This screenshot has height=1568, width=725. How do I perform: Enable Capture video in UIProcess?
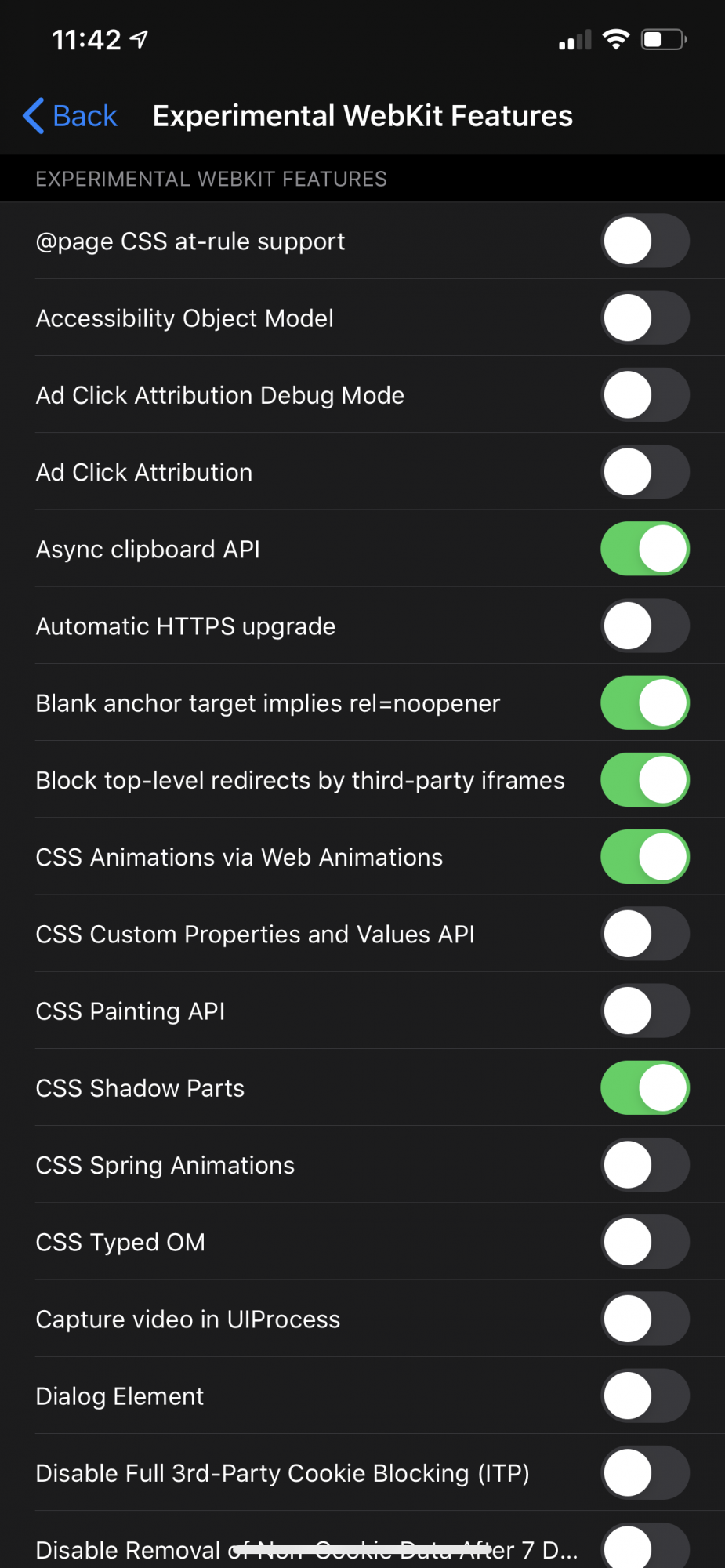pyautogui.click(x=645, y=1319)
